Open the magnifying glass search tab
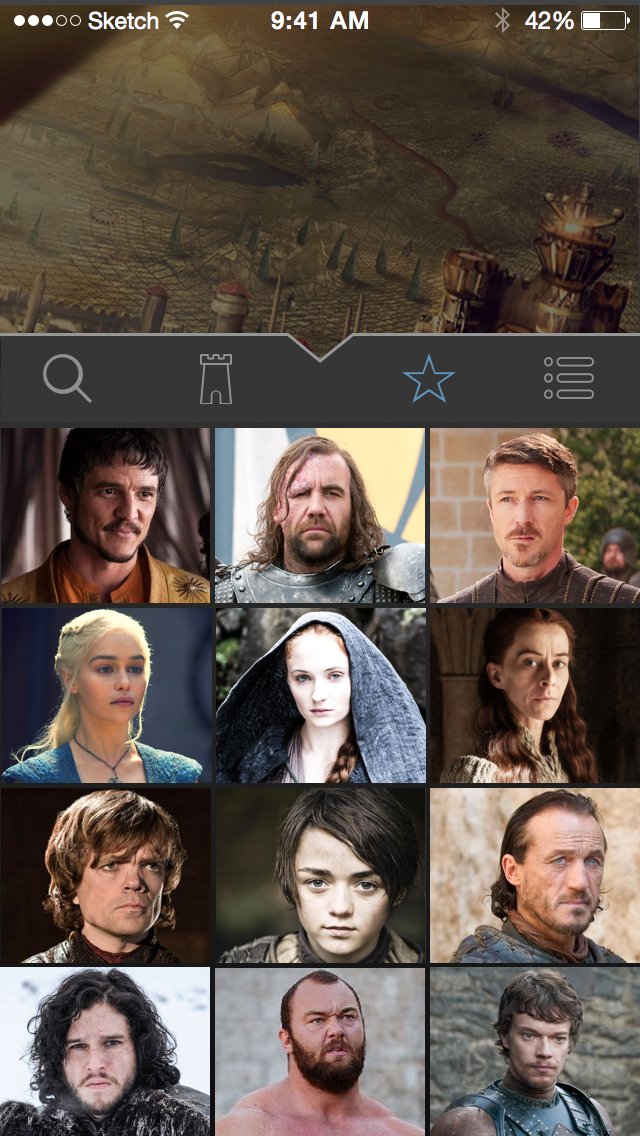The width and height of the screenshot is (640, 1136). click(67, 379)
